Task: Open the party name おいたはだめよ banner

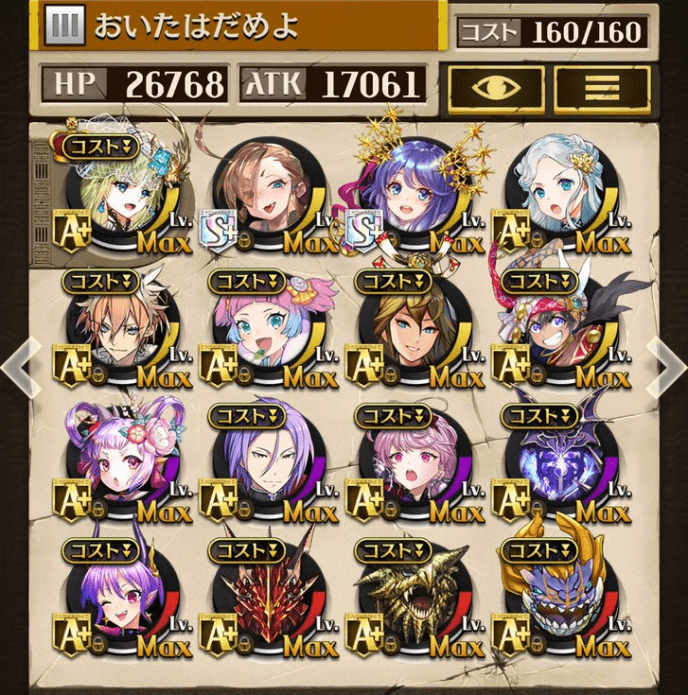Action: (x=240, y=24)
